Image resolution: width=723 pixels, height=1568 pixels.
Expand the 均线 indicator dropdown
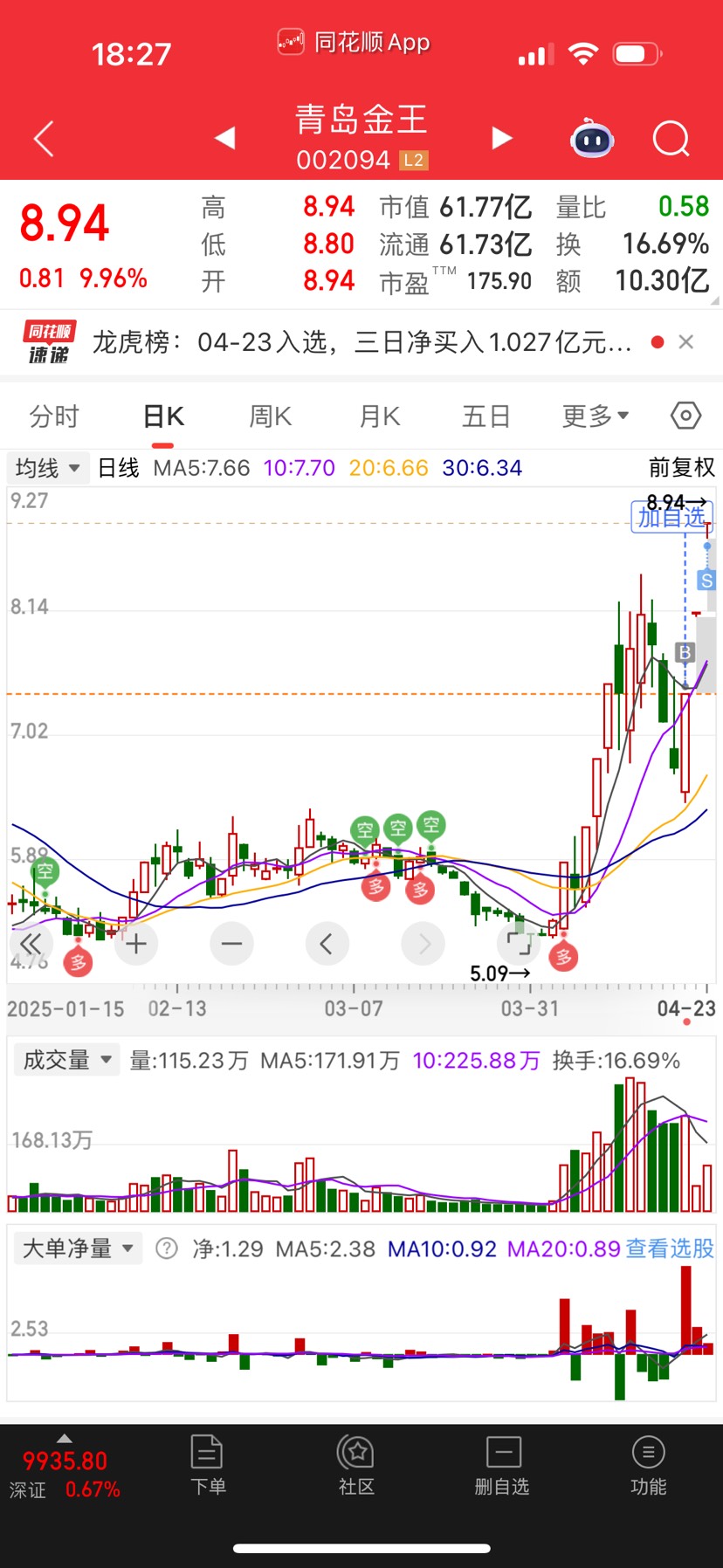[47, 468]
